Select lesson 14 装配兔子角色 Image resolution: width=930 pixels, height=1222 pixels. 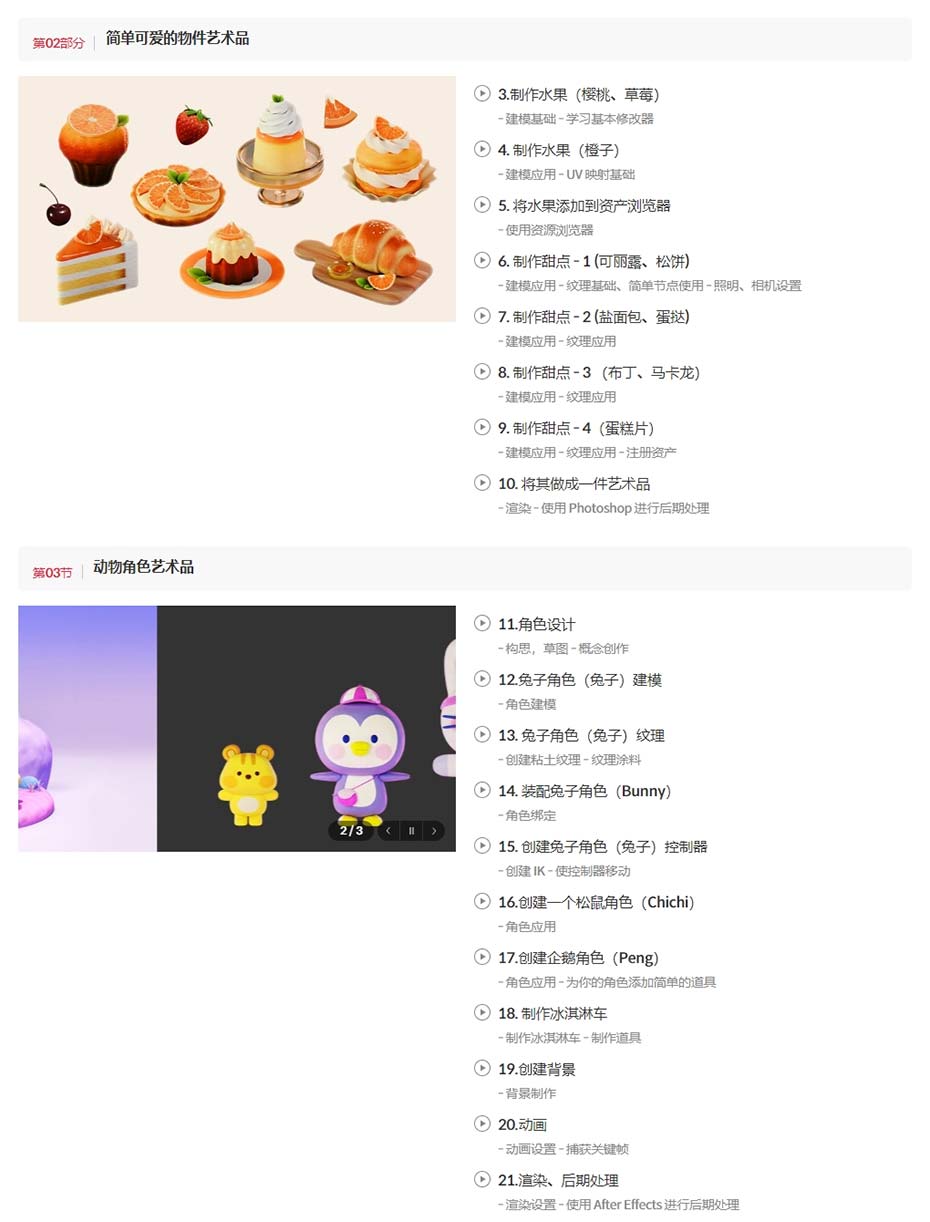tap(585, 791)
